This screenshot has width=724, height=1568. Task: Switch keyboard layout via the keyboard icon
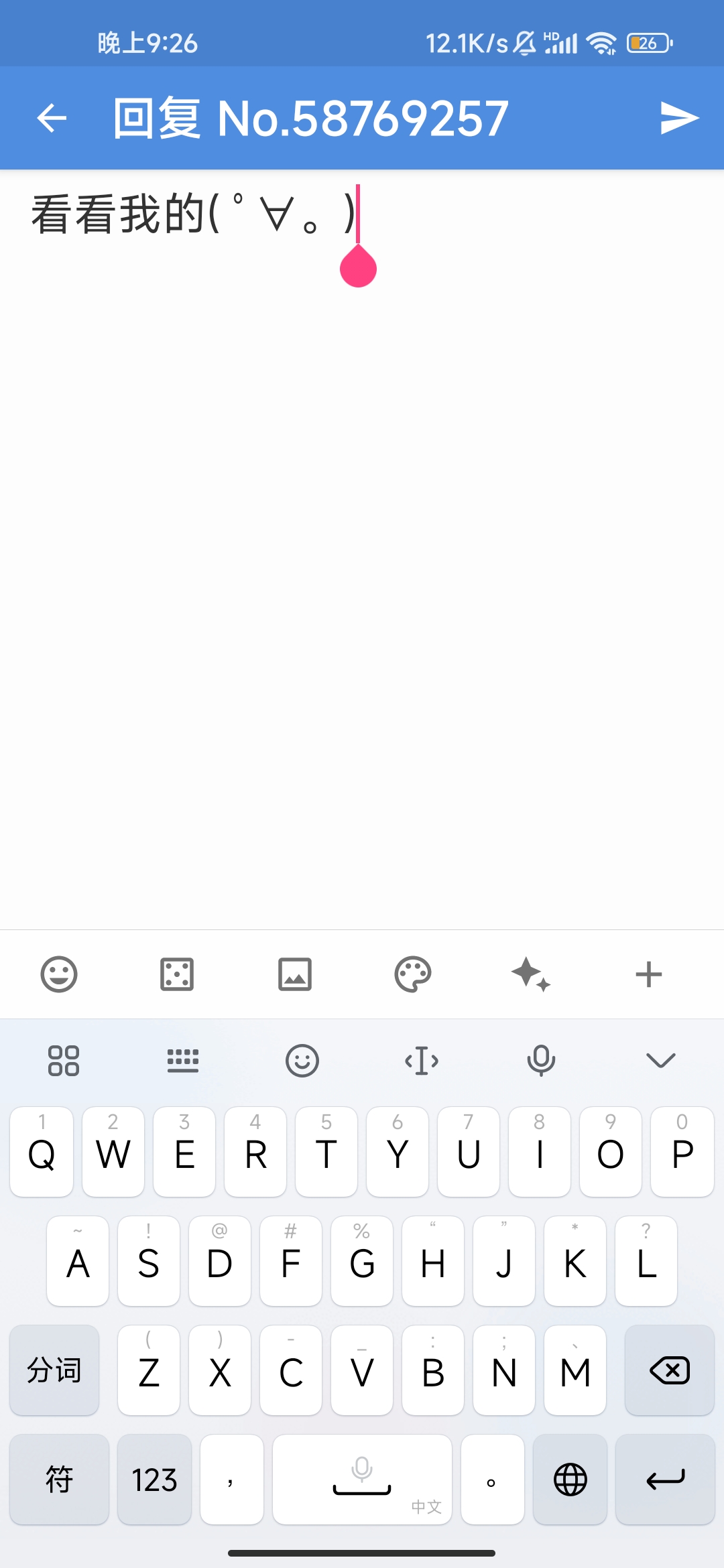(x=183, y=1061)
